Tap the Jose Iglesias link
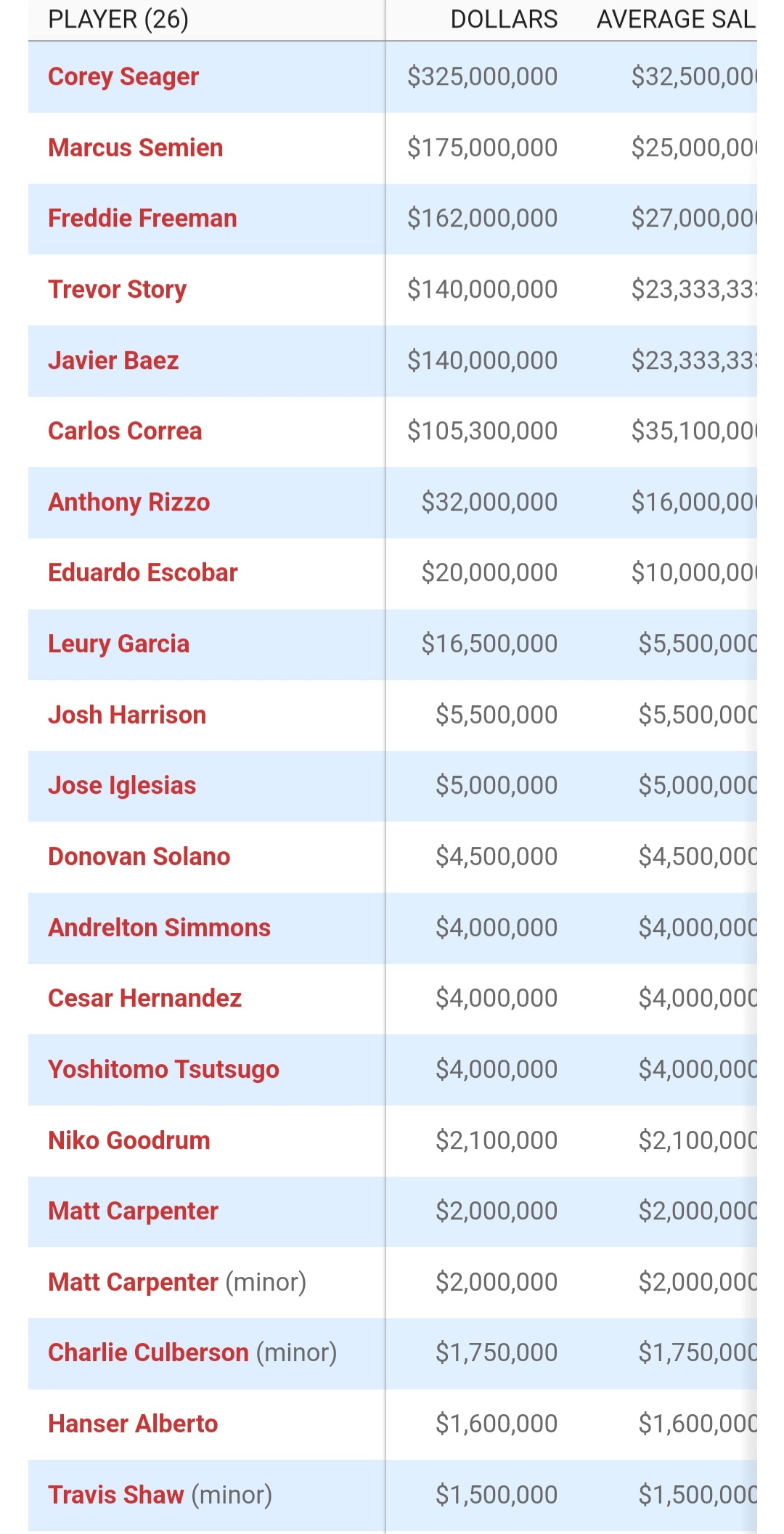Screen dimensions: 784x1534 [122, 786]
